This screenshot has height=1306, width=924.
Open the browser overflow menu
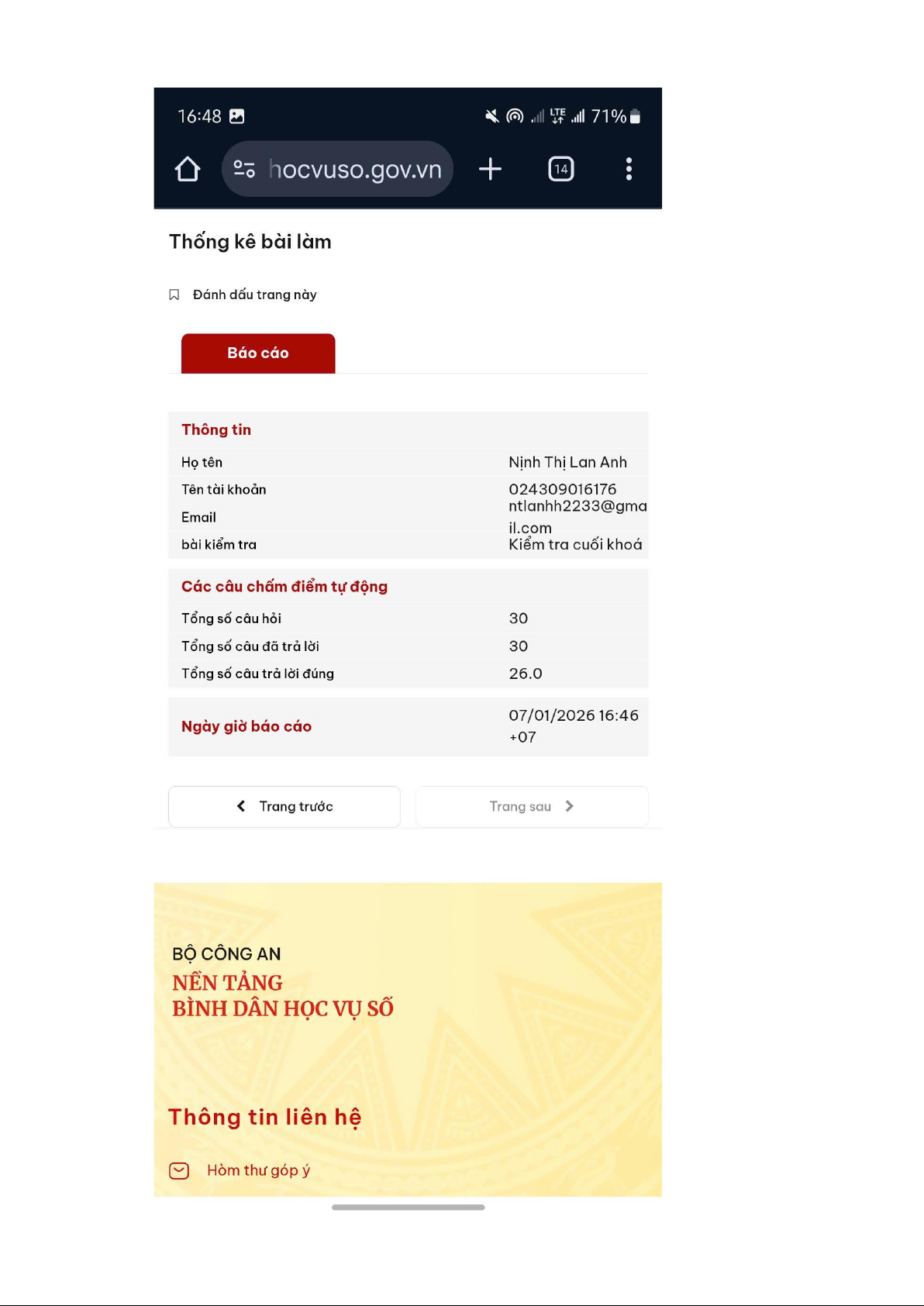pyautogui.click(x=629, y=169)
